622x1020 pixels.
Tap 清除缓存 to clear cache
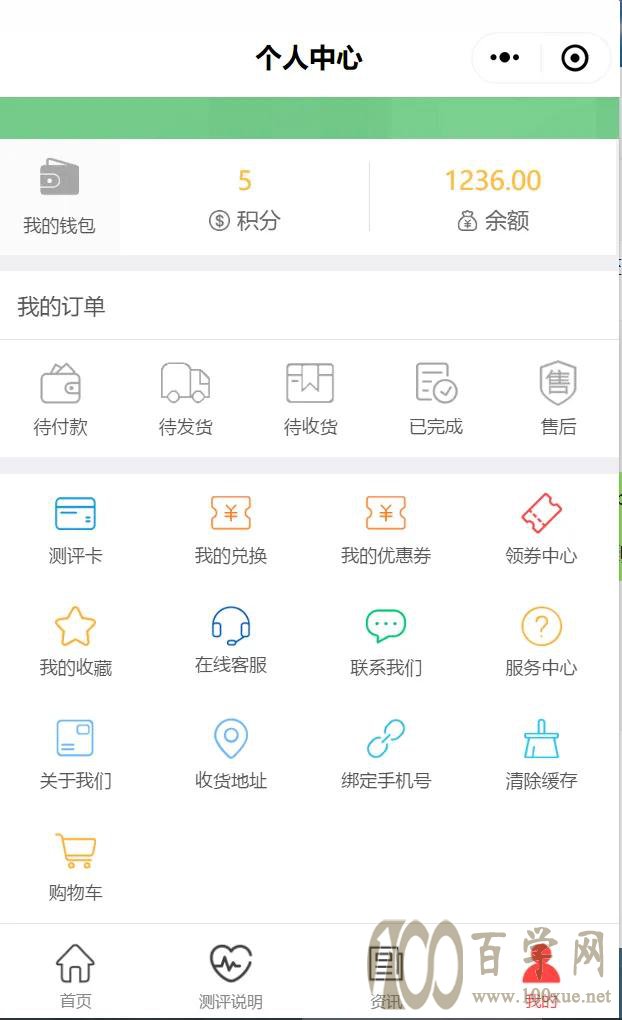pyautogui.click(x=541, y=755)
